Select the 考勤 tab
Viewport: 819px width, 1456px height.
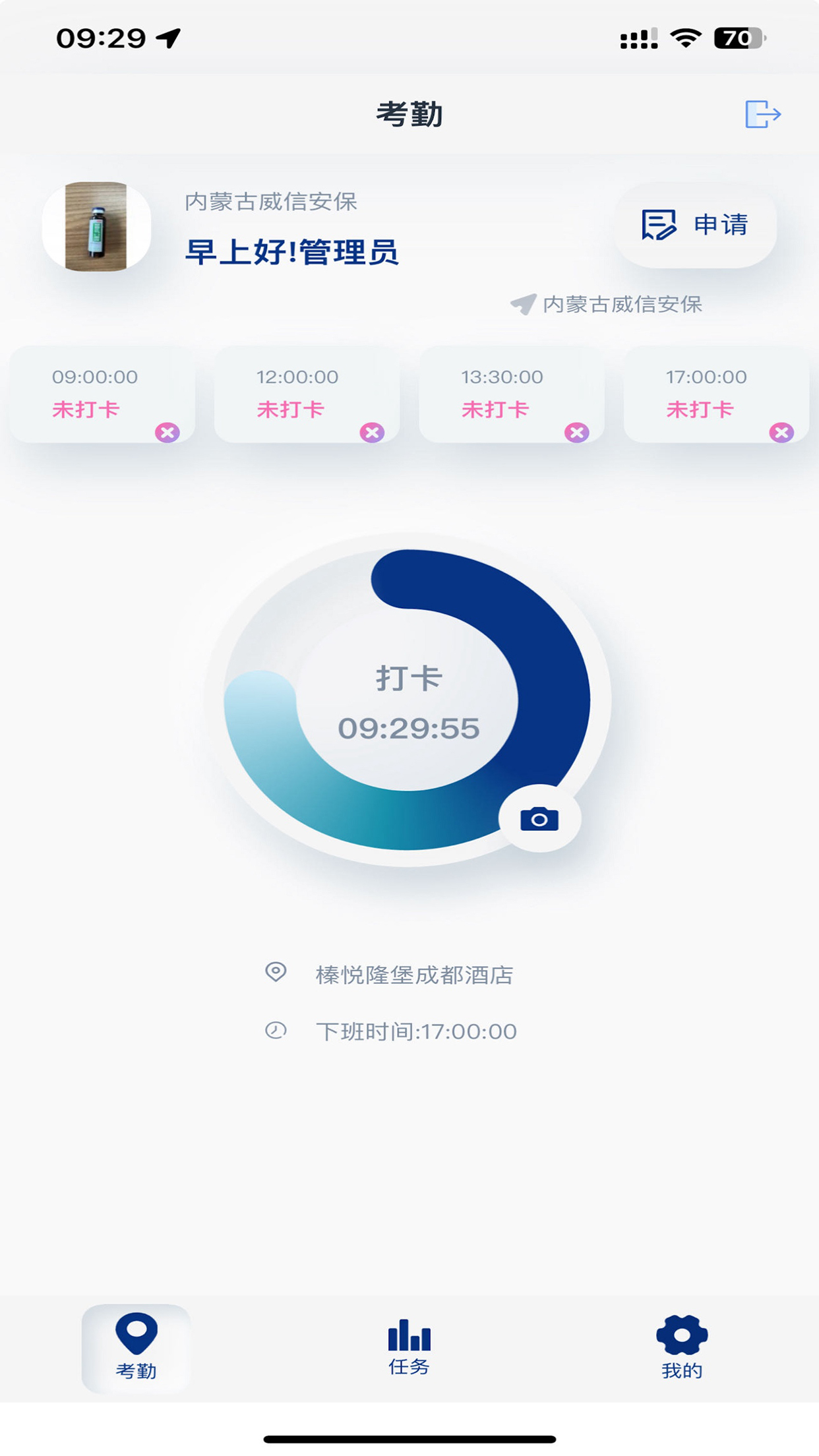click(136, 1348)
